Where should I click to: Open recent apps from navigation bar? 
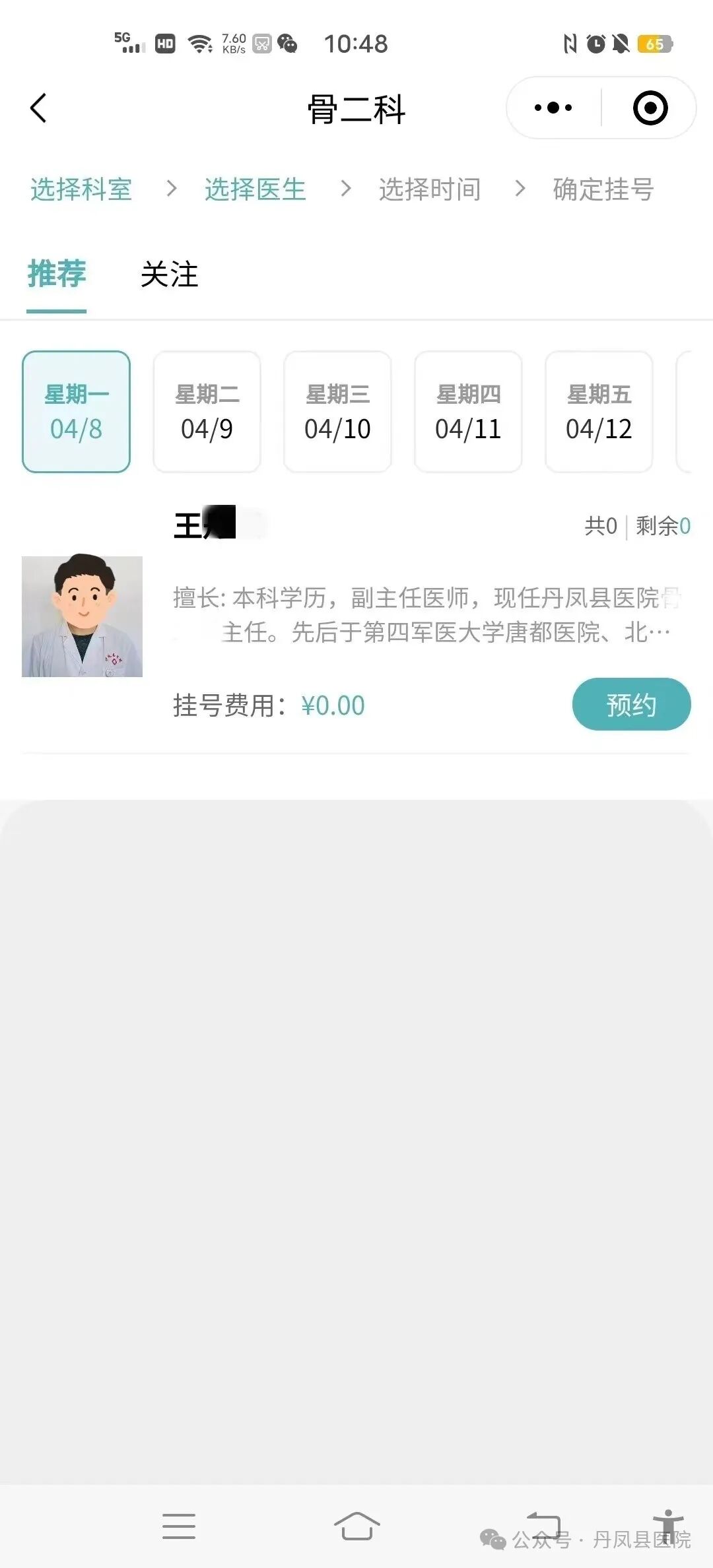click(179, 1526)
